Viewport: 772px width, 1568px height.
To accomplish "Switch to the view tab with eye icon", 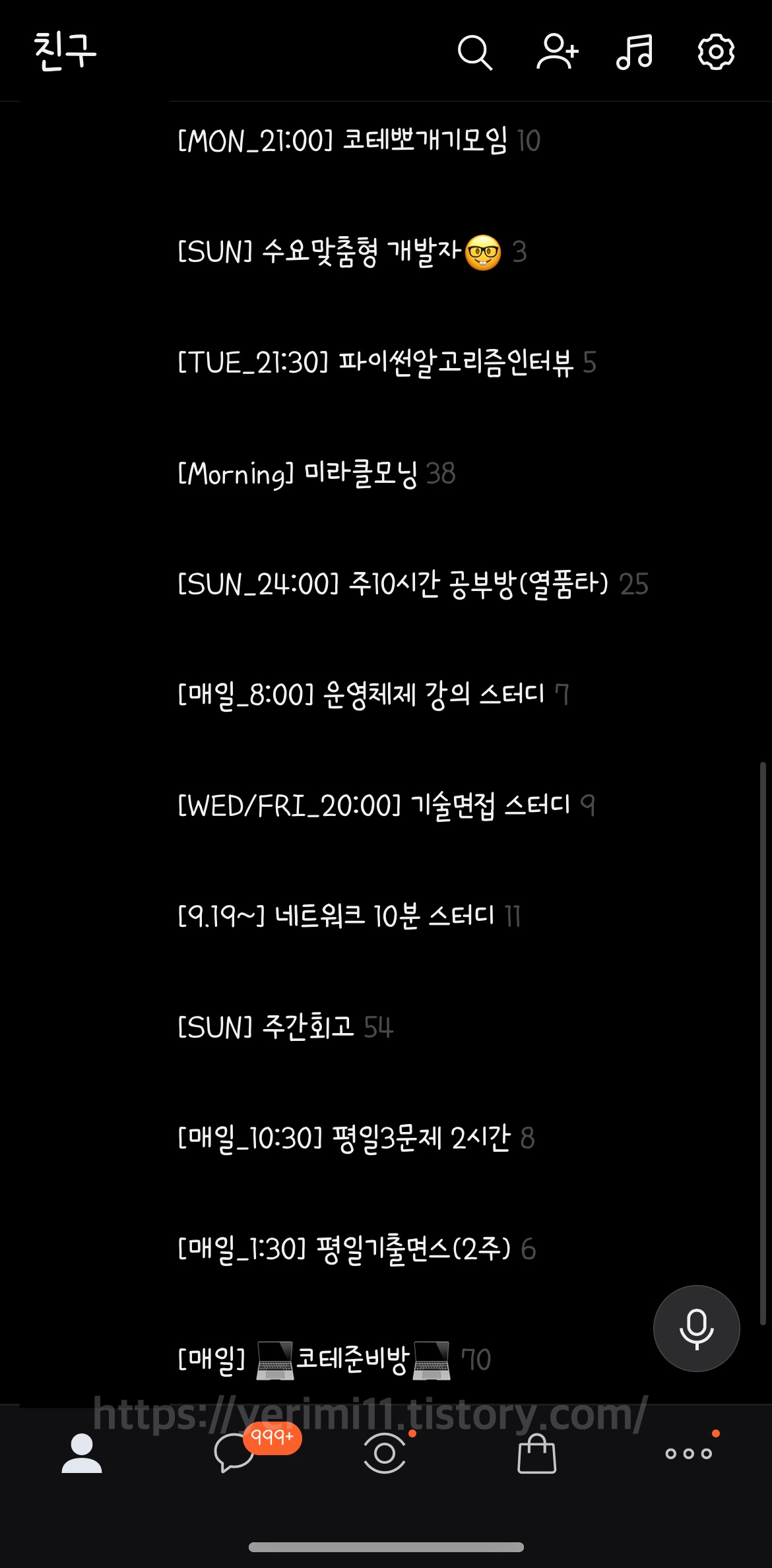I will (x=385, y=1453).
